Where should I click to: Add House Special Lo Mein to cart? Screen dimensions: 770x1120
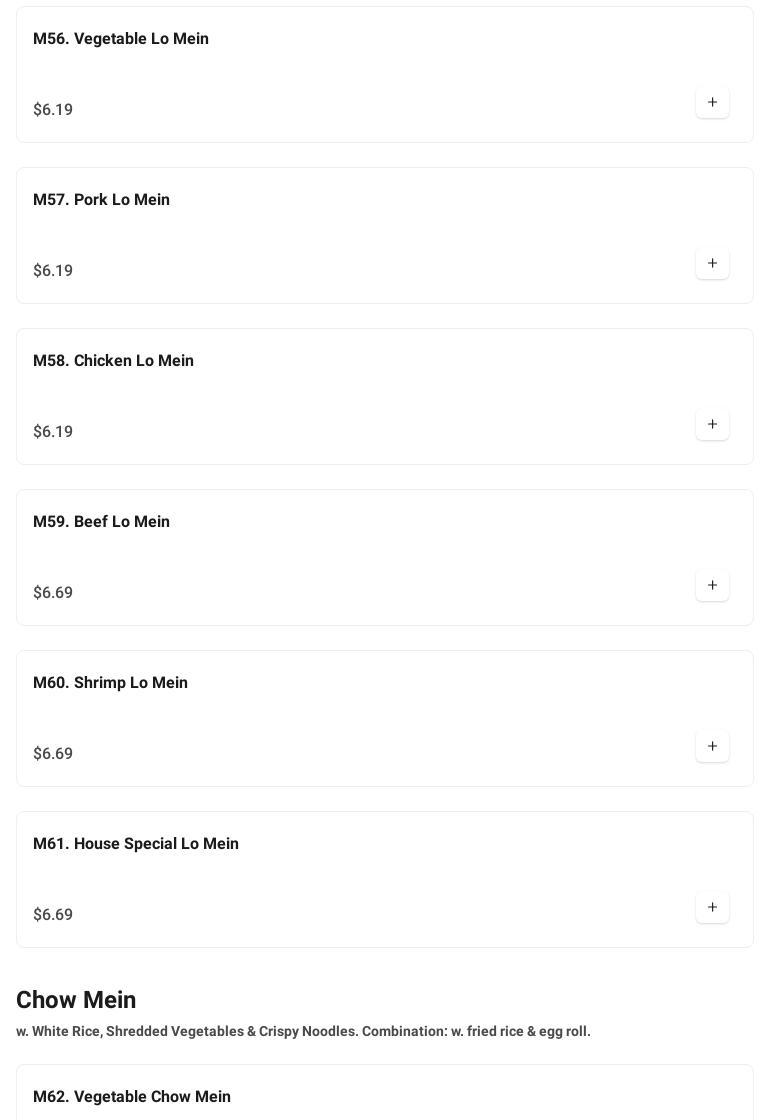pos(712,907)
